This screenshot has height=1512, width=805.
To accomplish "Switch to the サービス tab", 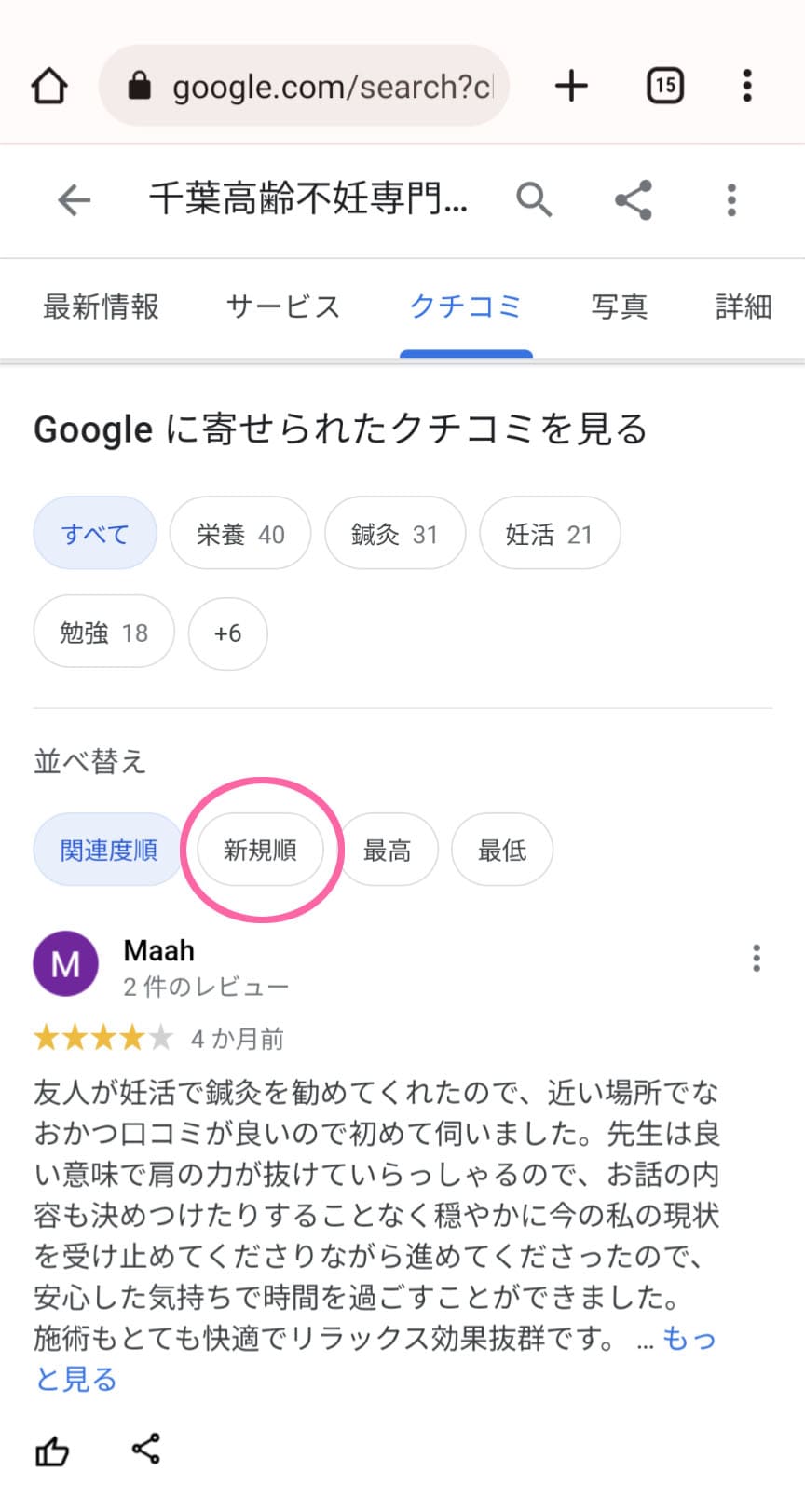I will point(283,306).
